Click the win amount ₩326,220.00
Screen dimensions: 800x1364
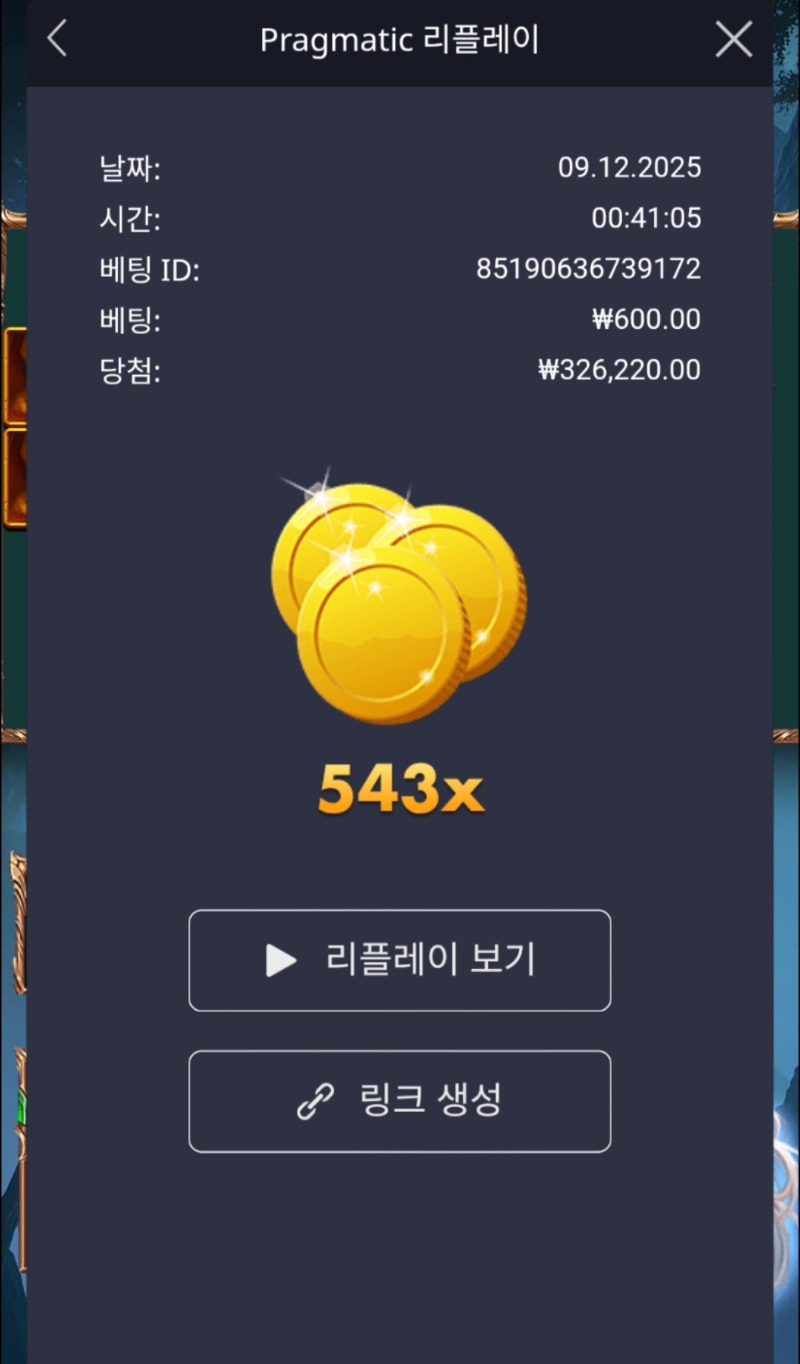coord(620,370)
